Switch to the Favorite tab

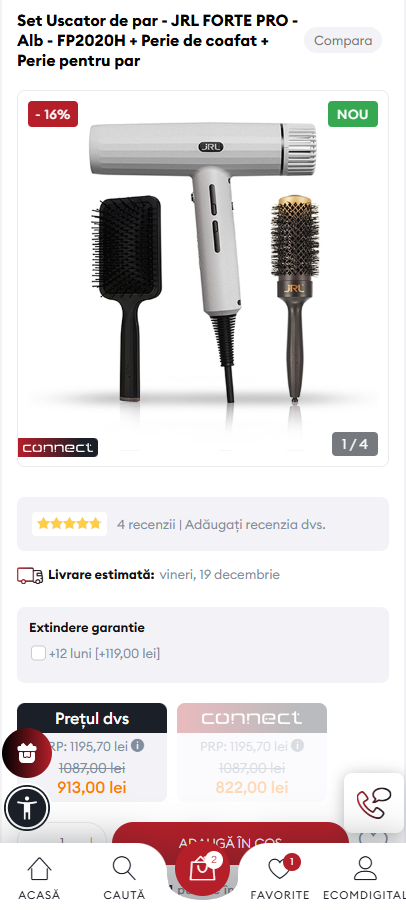(280, 878)
